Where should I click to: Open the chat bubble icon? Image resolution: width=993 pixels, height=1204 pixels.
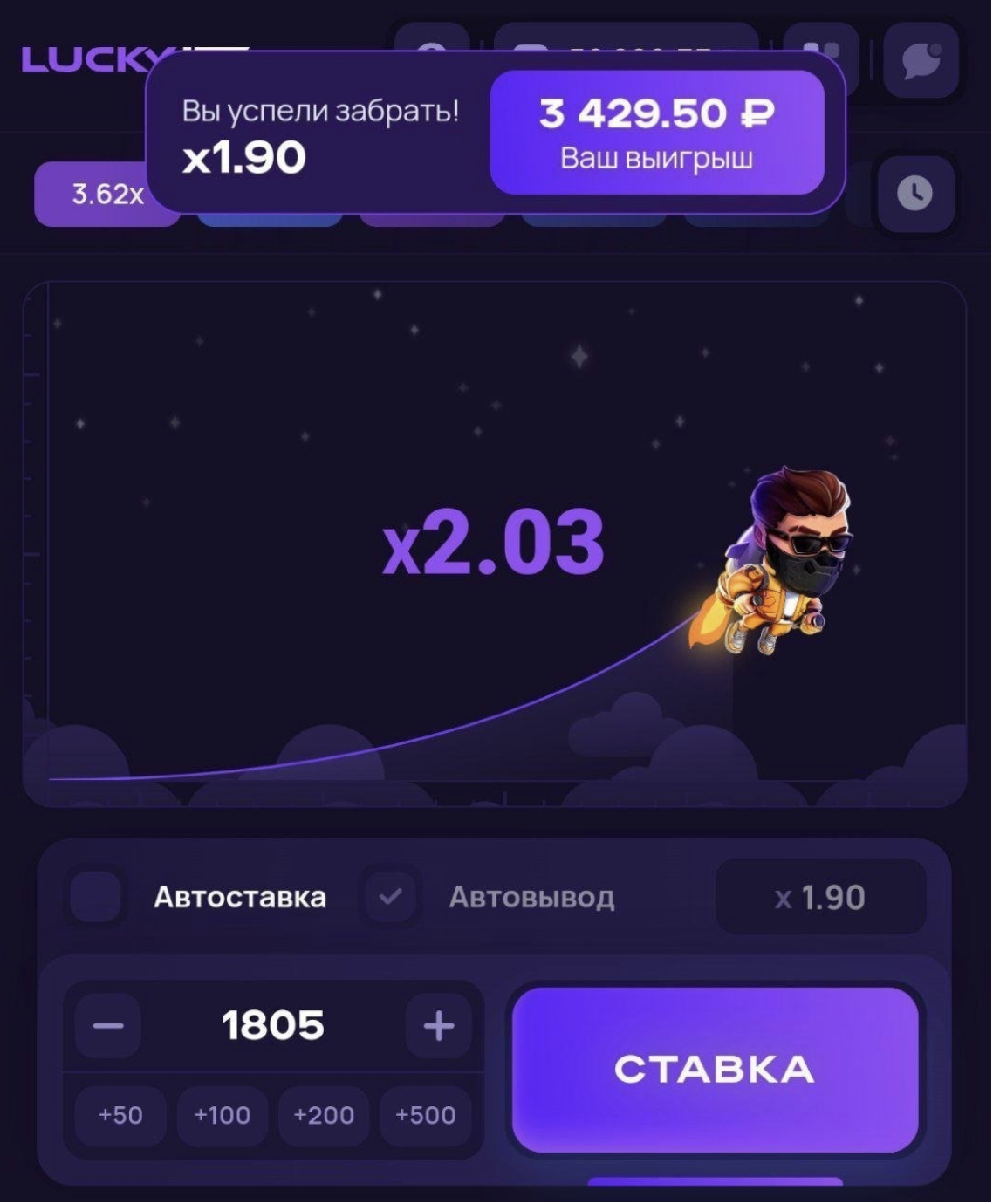tap(921, 61)
